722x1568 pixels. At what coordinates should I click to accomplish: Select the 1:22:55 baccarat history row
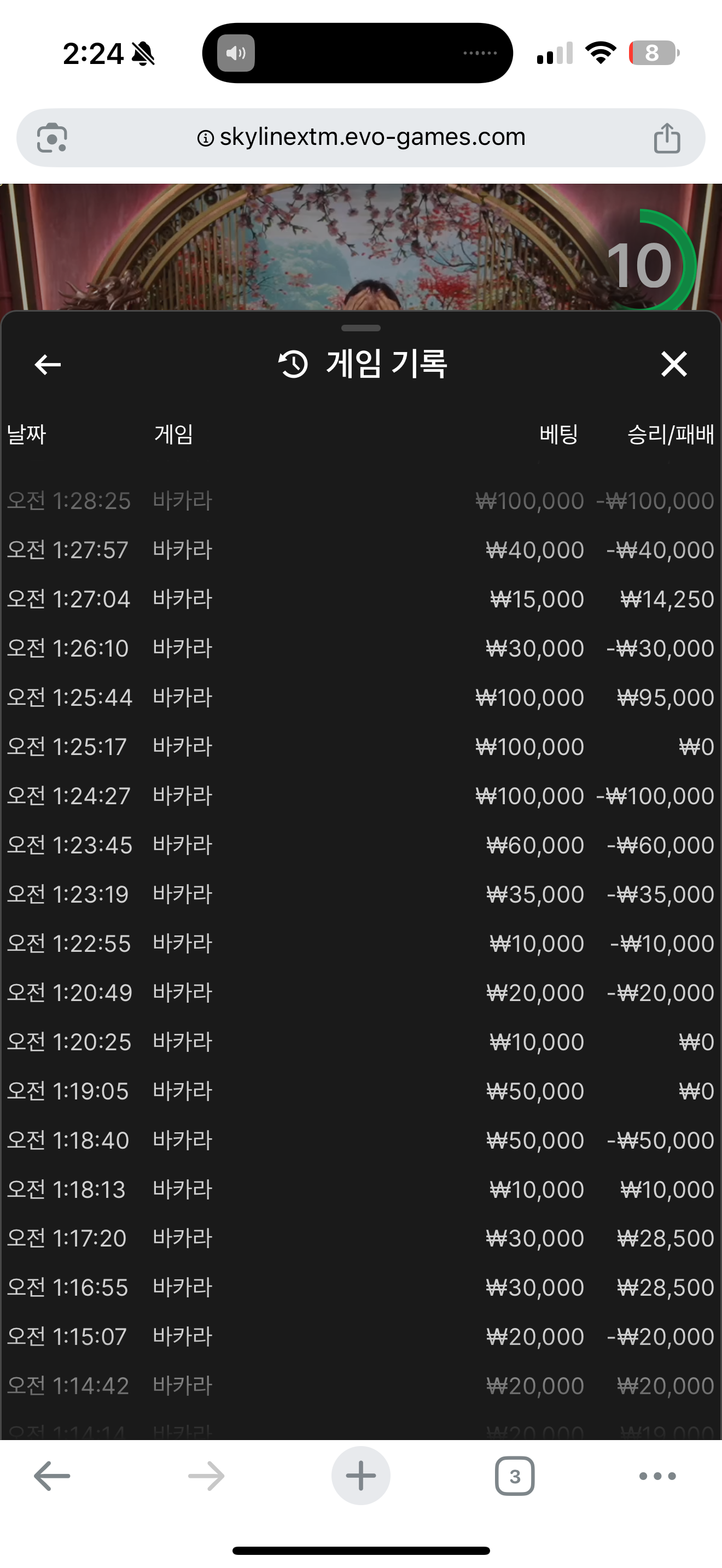pyautogui.click(x=360, y=944)
